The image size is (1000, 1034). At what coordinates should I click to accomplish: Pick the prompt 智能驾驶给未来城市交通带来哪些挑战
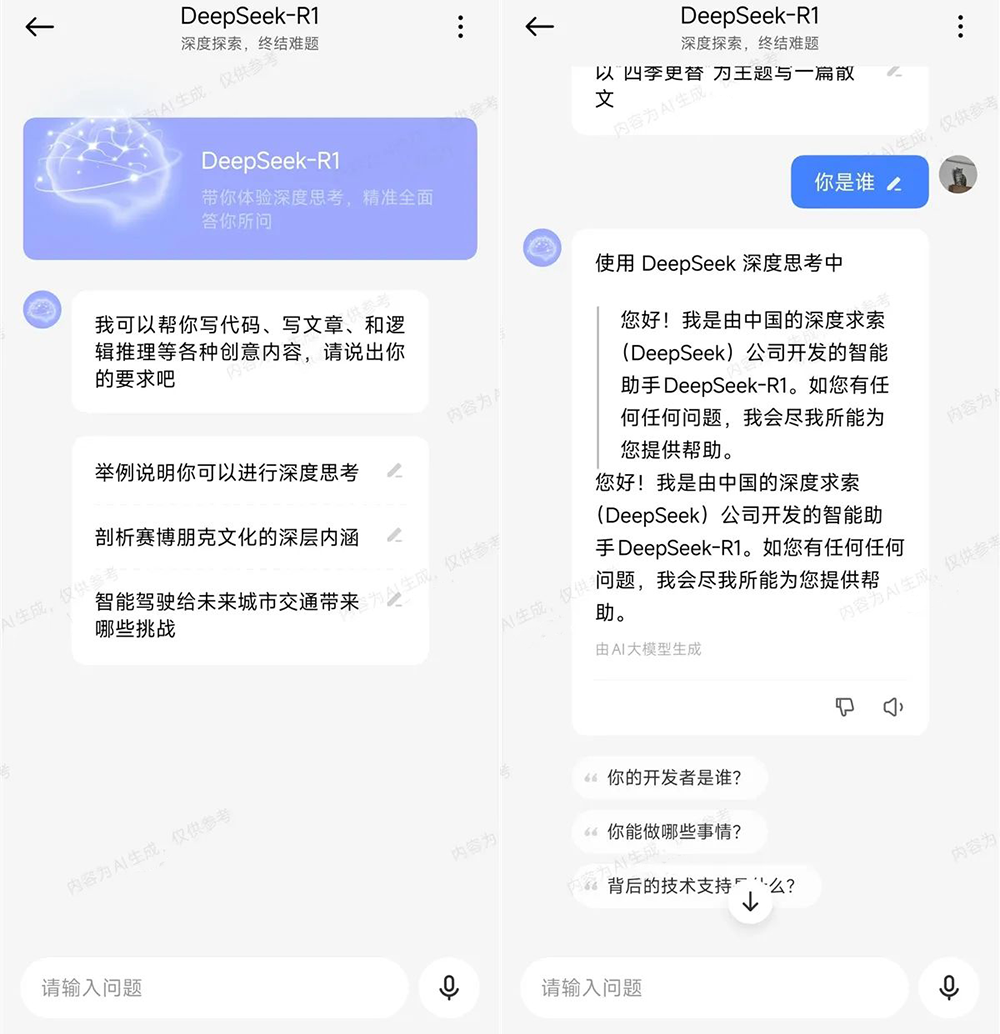pyautogui.click(x=227, y=615)
